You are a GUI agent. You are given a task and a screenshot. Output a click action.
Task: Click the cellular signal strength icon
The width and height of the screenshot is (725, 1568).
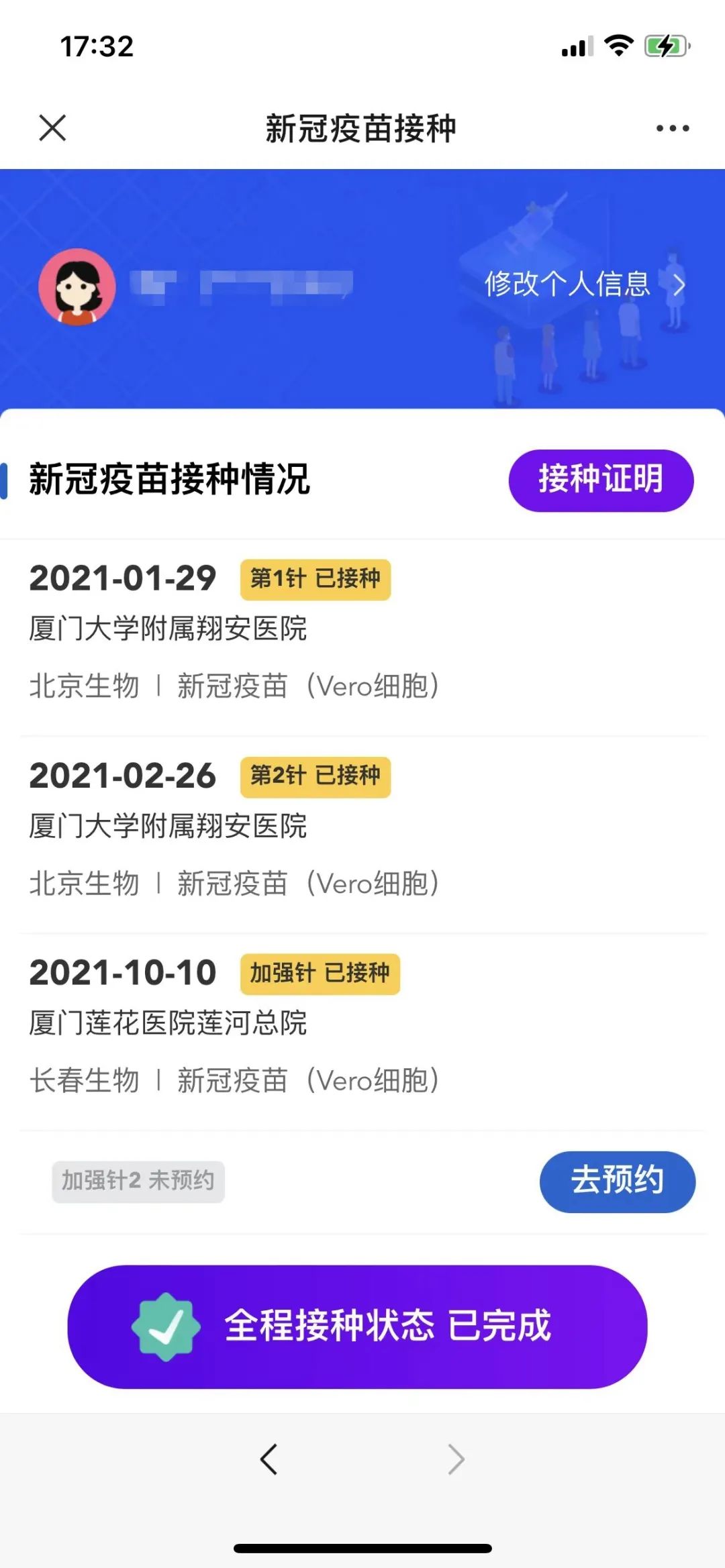point(575,45)
